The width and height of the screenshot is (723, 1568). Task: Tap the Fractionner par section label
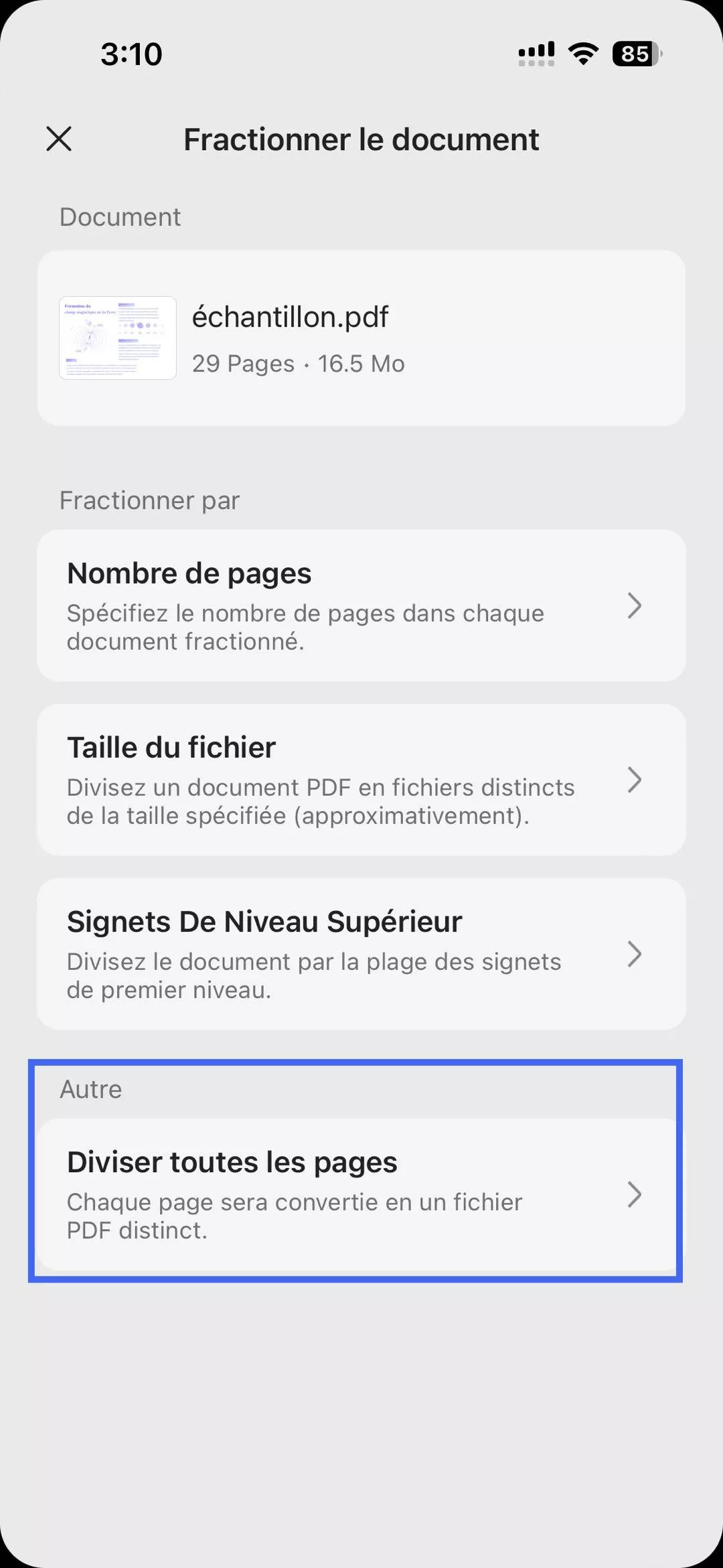[x=149, y=500]
